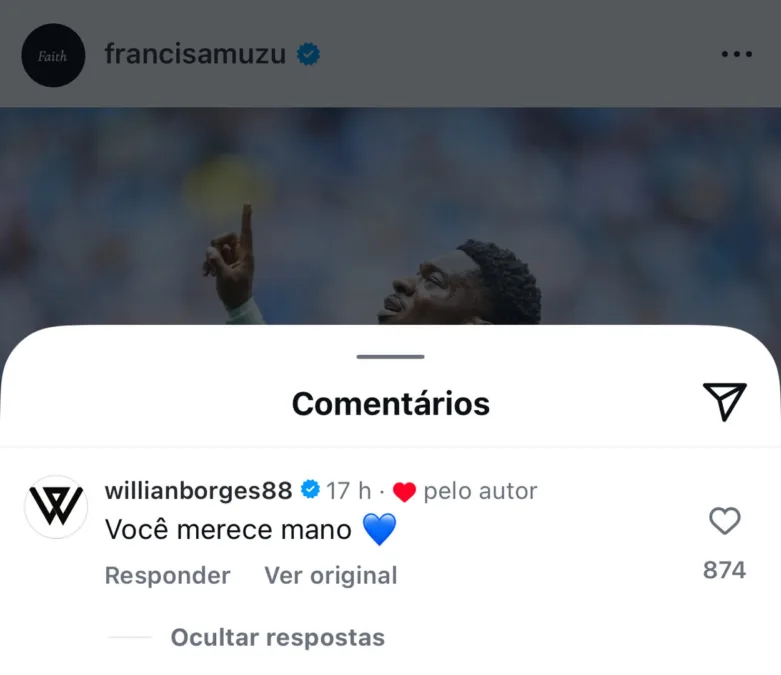Tap Ver original on the comment
781x675 pixels.
pyautogui.click(x=330, y=576)
